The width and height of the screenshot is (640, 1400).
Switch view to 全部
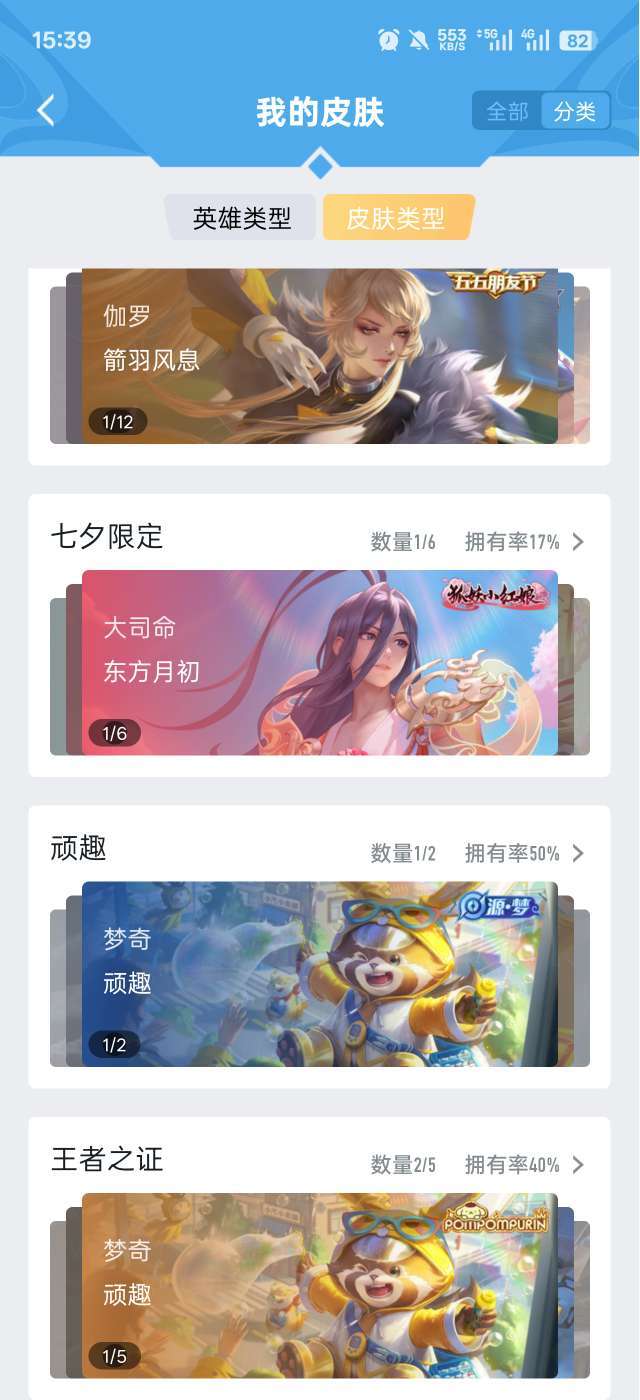click(x=507, y=112)
